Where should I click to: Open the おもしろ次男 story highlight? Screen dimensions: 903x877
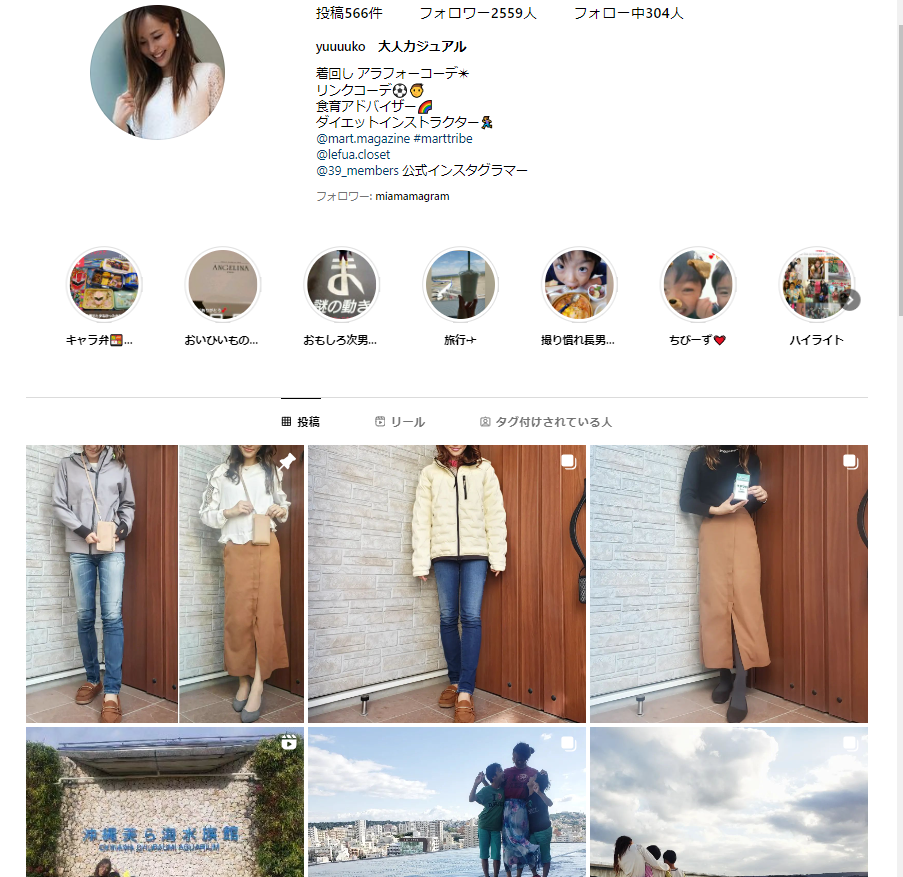click(x=341, y=285)
